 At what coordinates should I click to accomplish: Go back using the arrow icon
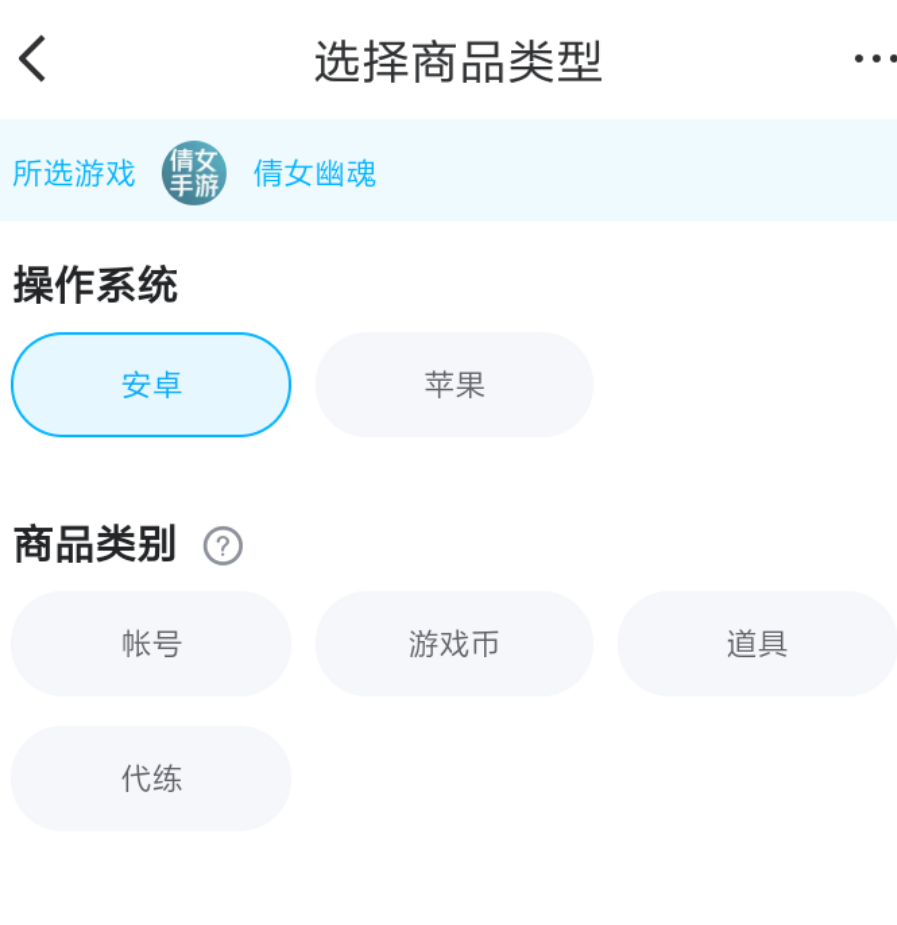pyautogui.click(x=33, y=60)
